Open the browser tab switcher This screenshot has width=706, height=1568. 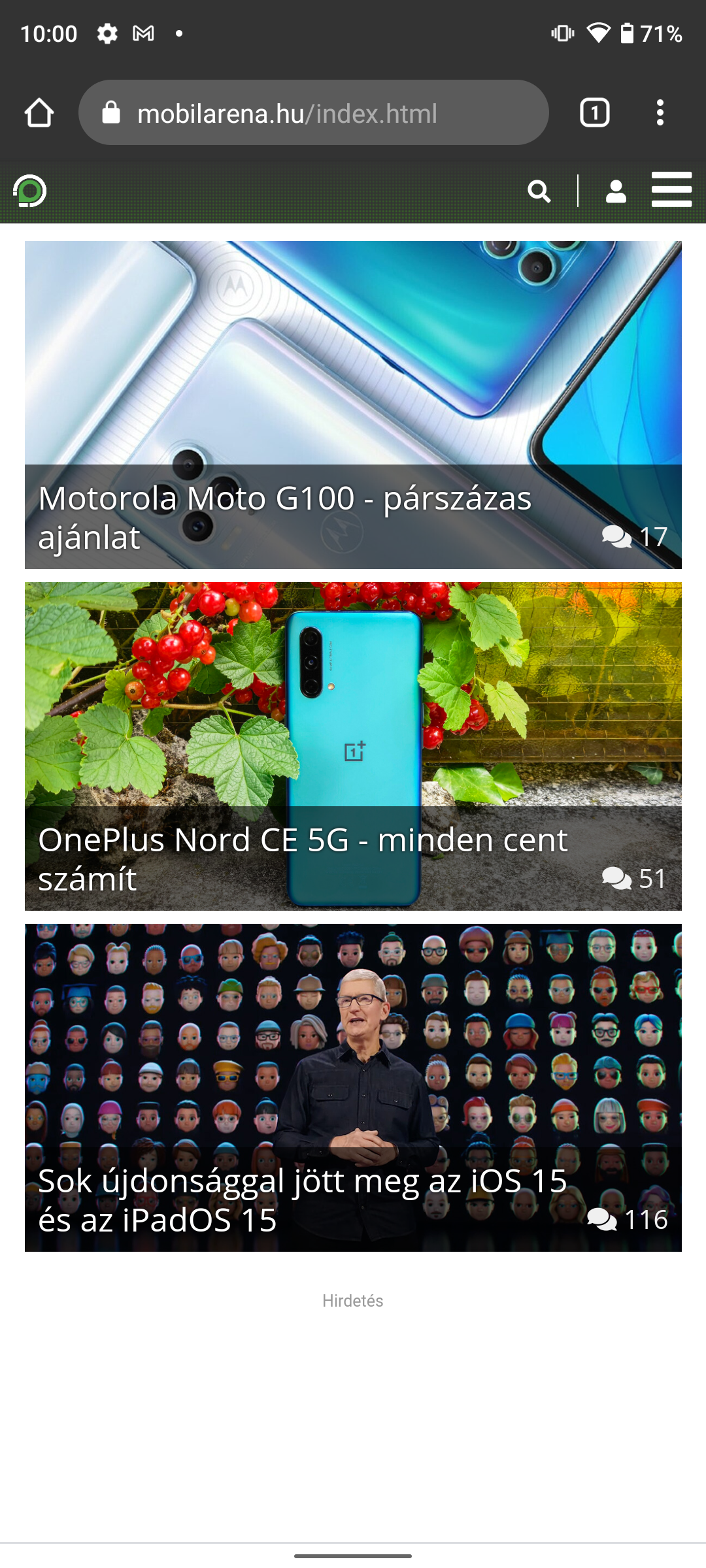[x=595, y=113]
